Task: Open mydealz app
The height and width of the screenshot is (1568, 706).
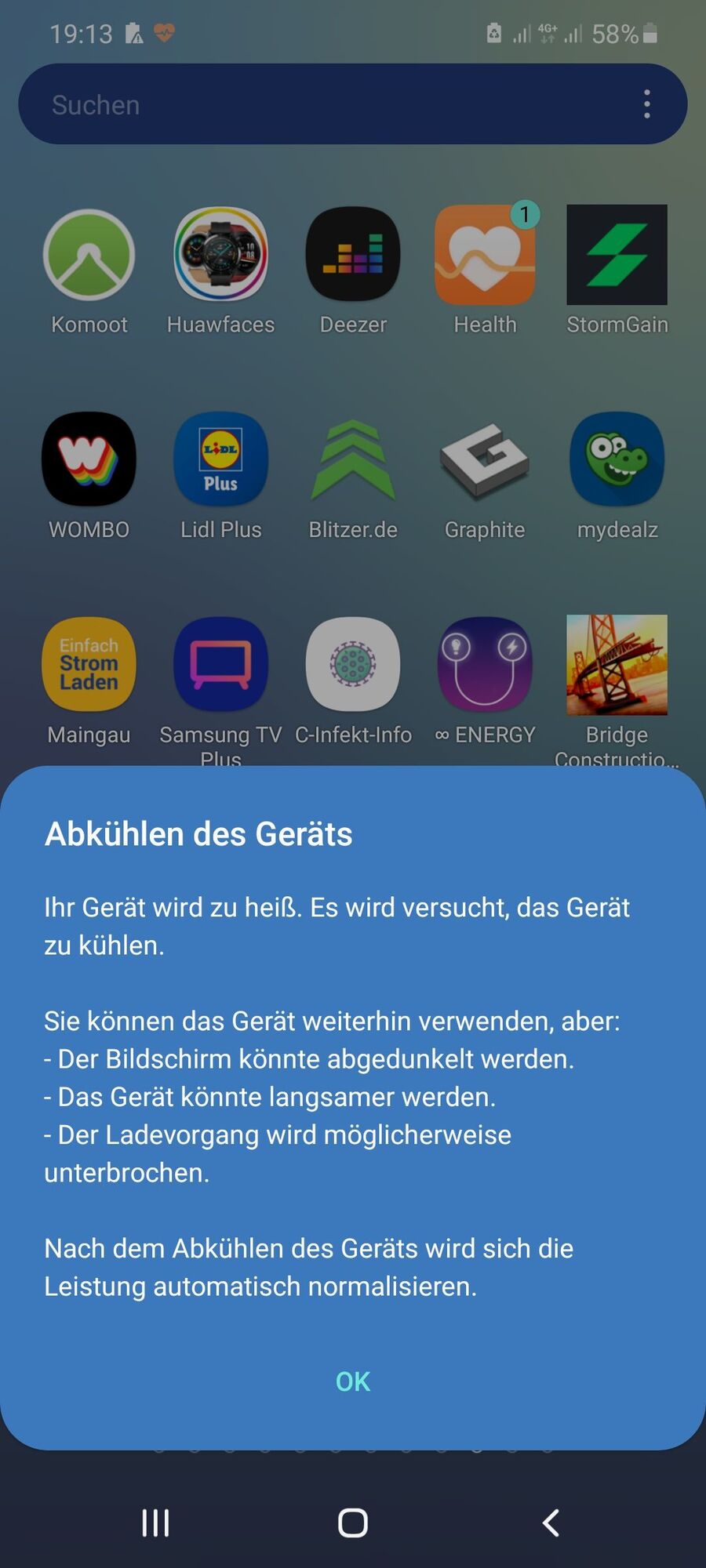Action: (x=617, y=460)
